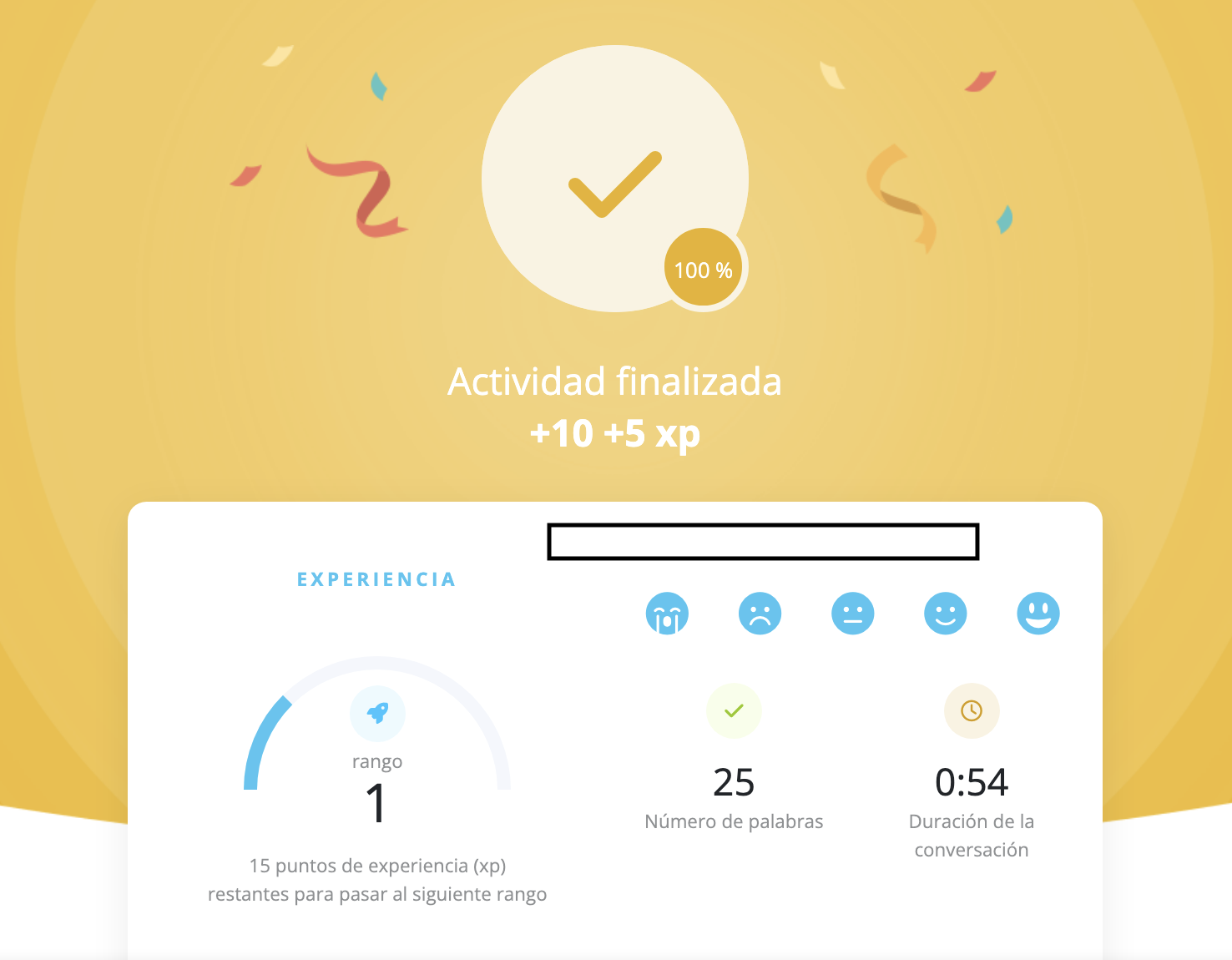Pick the slightly smiling face rating
This screenshot has width=1232, height=960.
(x=945, y=614)
